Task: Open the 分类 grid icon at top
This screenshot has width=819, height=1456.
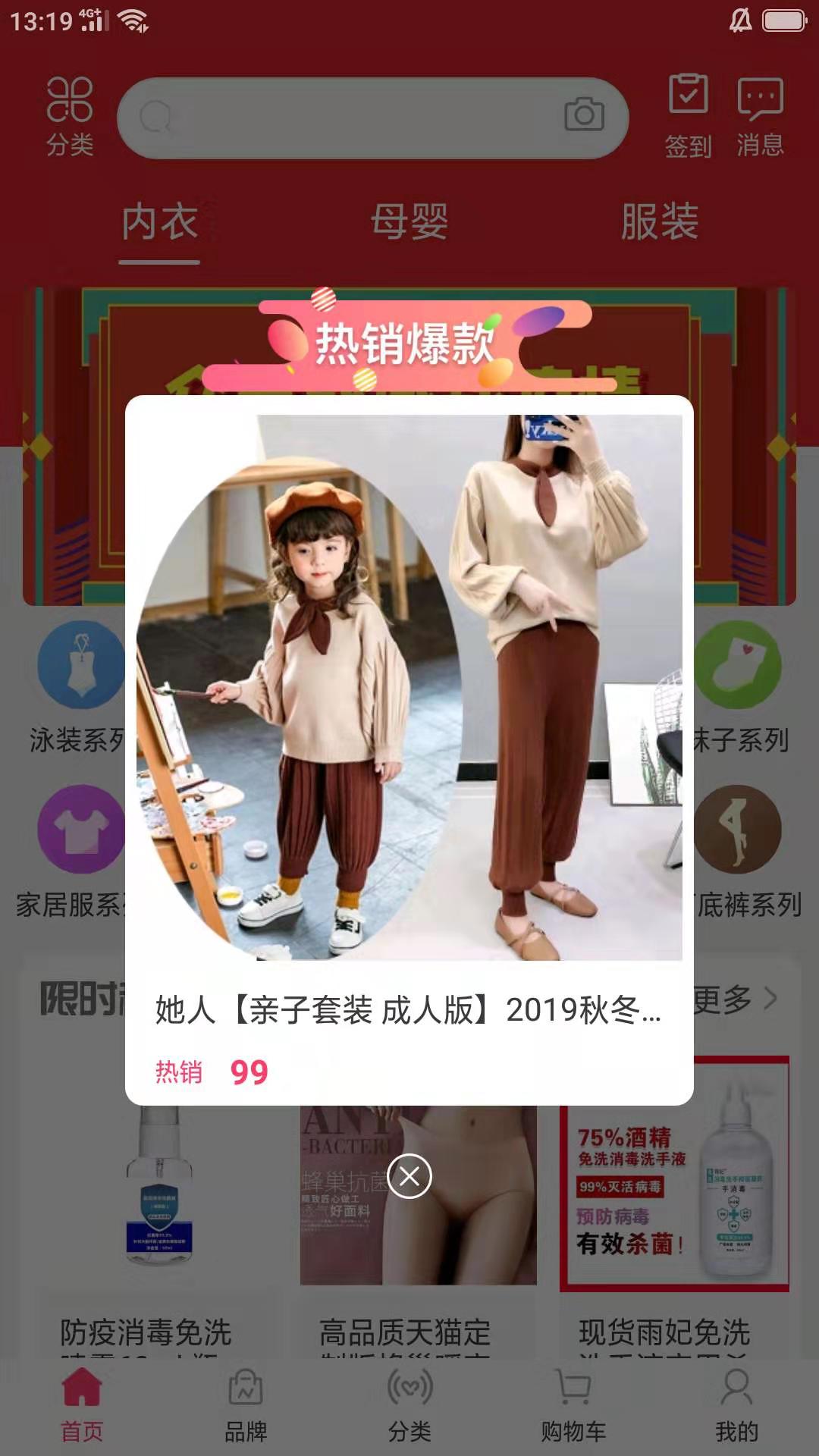Action: 70,115
